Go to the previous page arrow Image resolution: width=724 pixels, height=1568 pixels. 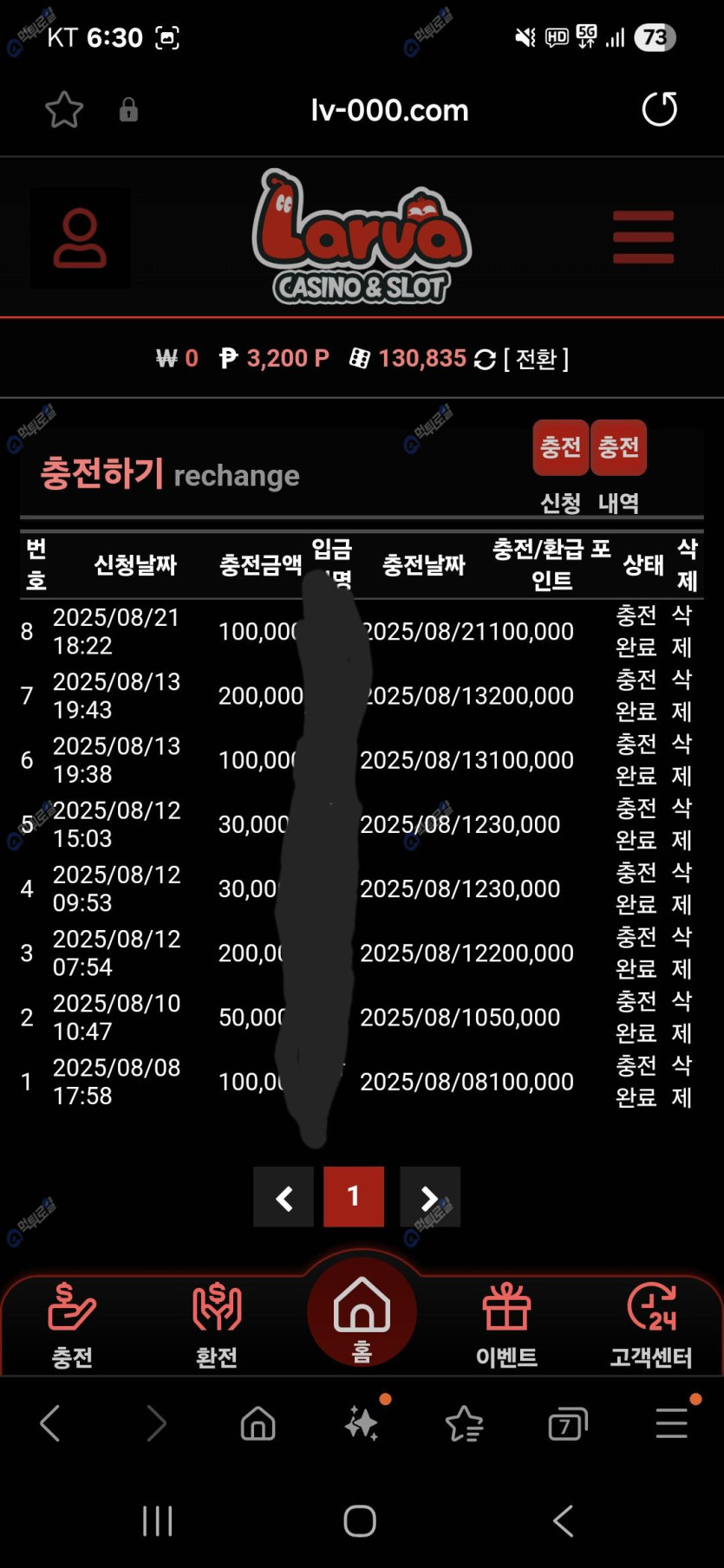coord(284,1197)
